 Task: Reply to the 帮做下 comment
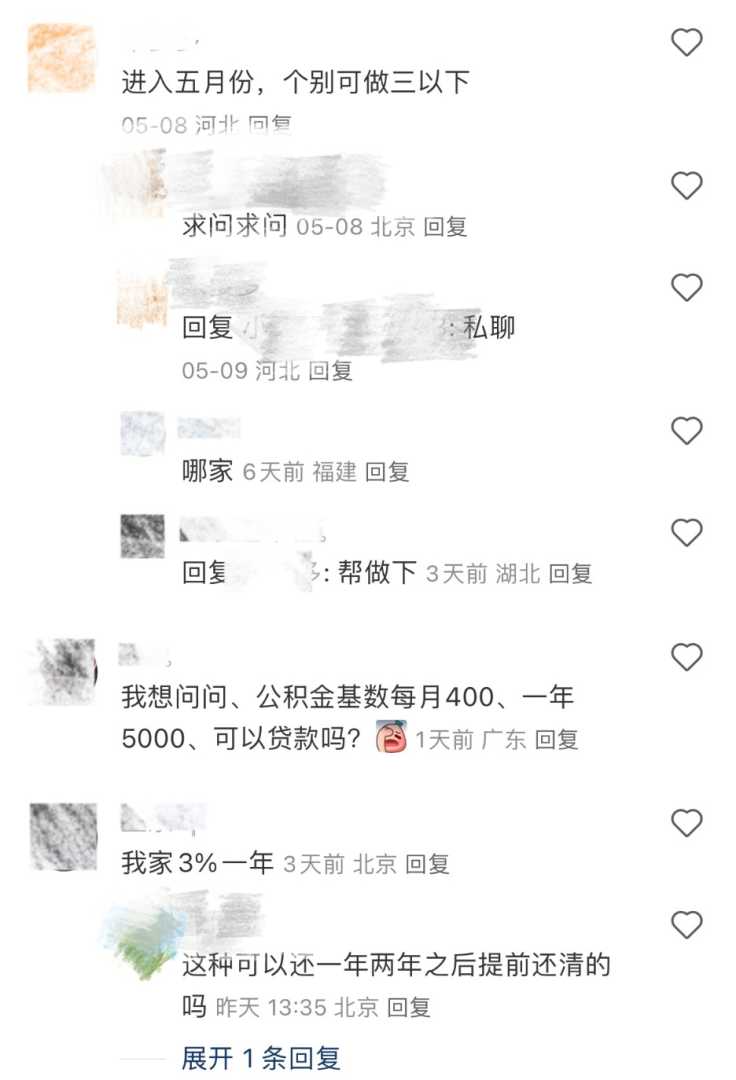click(570, 574)
